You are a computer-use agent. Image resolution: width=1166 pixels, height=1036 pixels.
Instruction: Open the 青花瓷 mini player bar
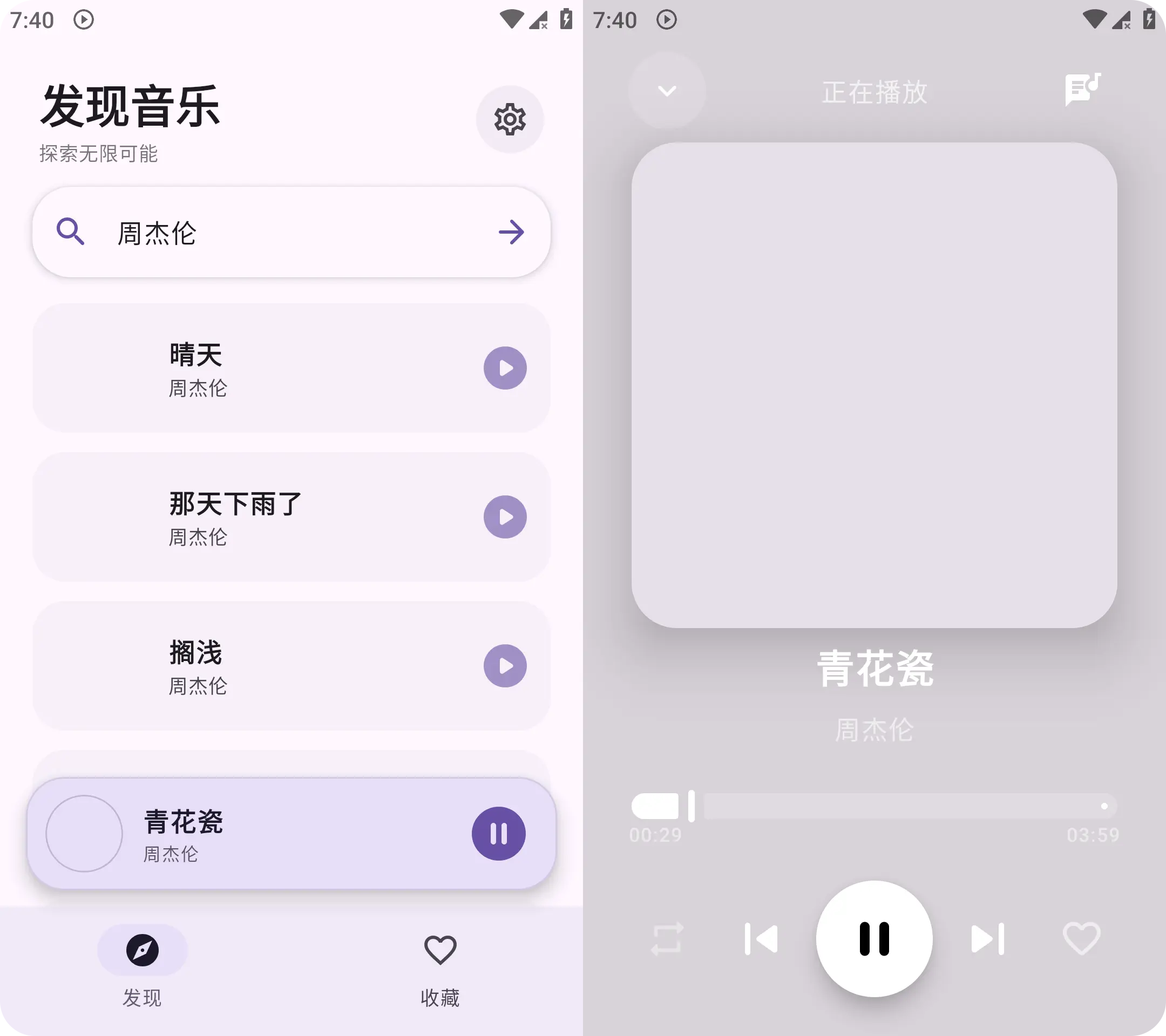click(285, 834)
